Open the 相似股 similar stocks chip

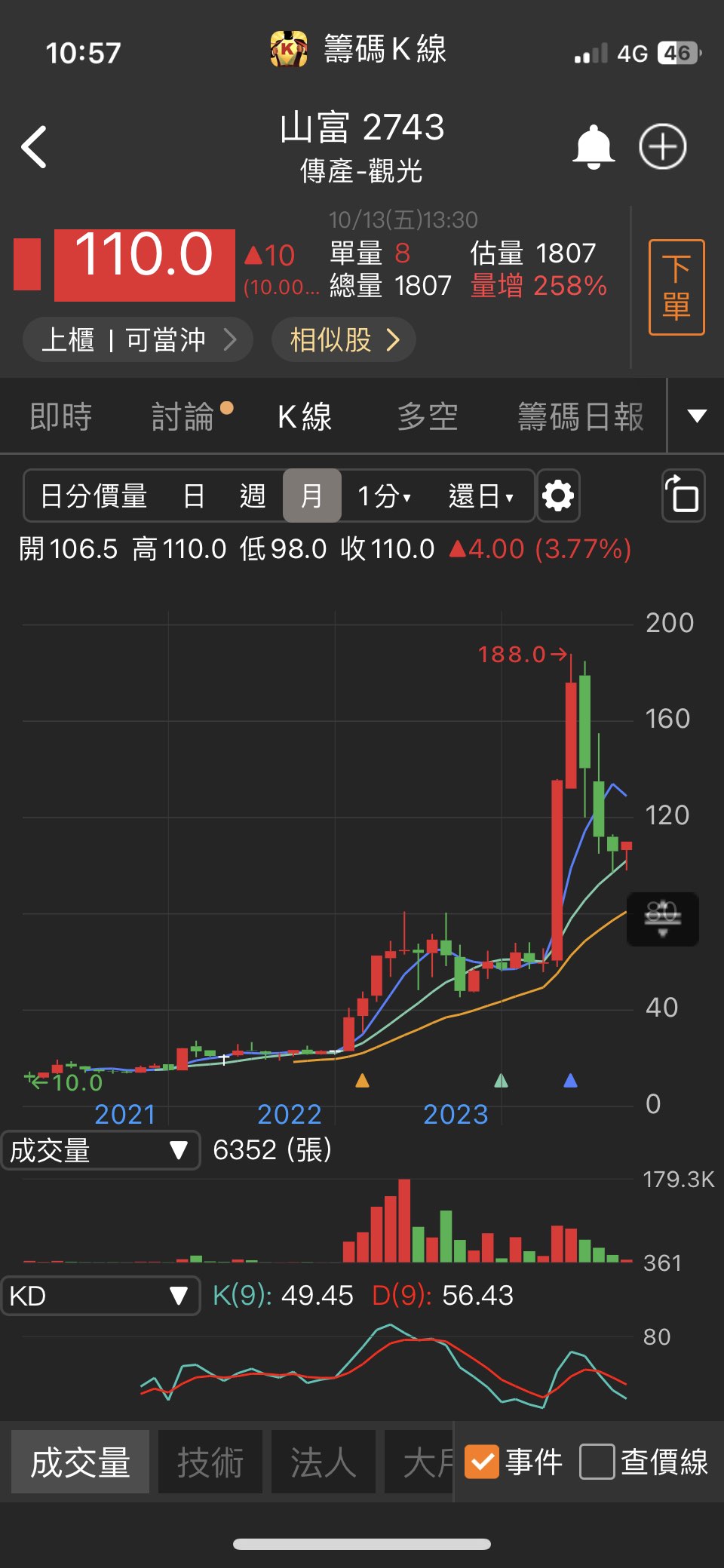click(344, 339)
